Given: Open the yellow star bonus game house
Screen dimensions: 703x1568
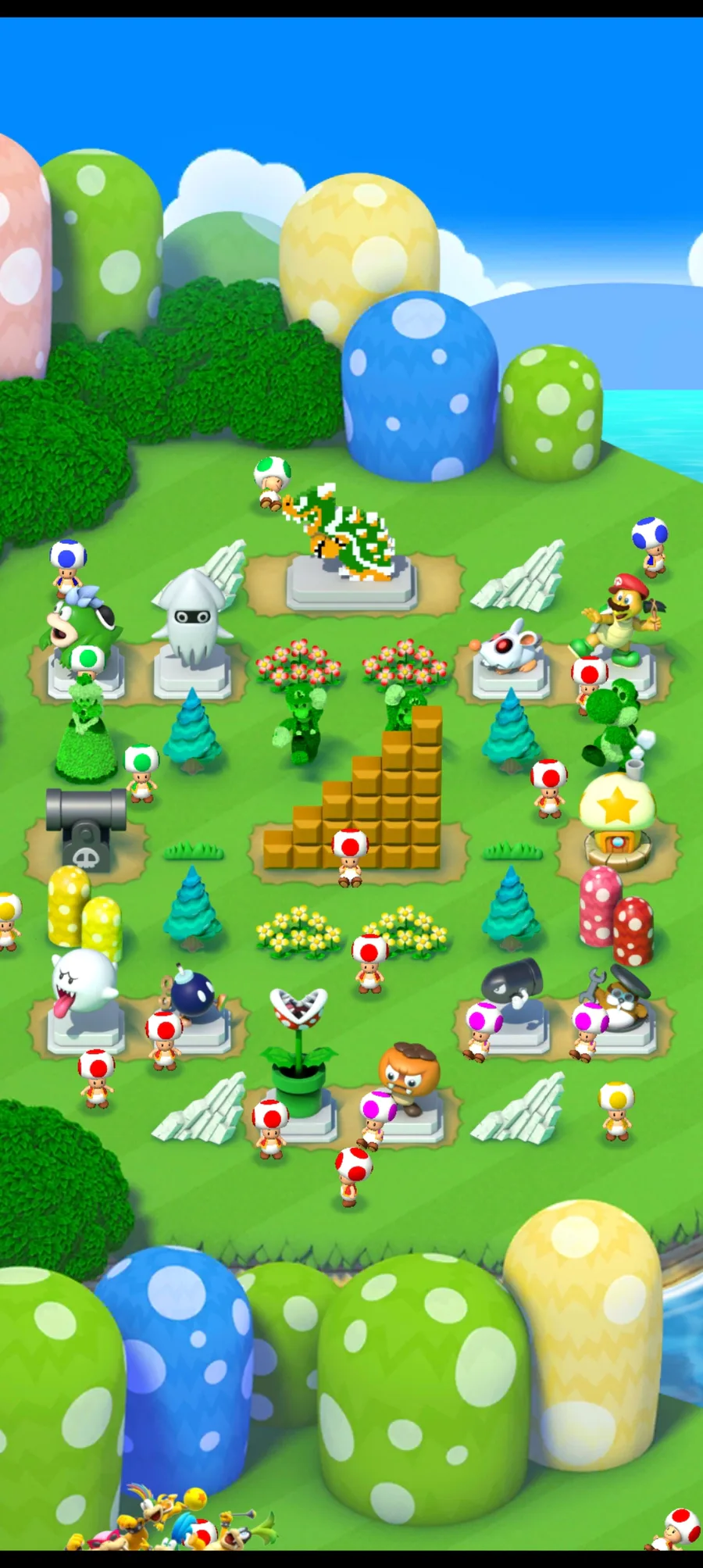Looking at the screenshot, I should [x=617, y=822].
